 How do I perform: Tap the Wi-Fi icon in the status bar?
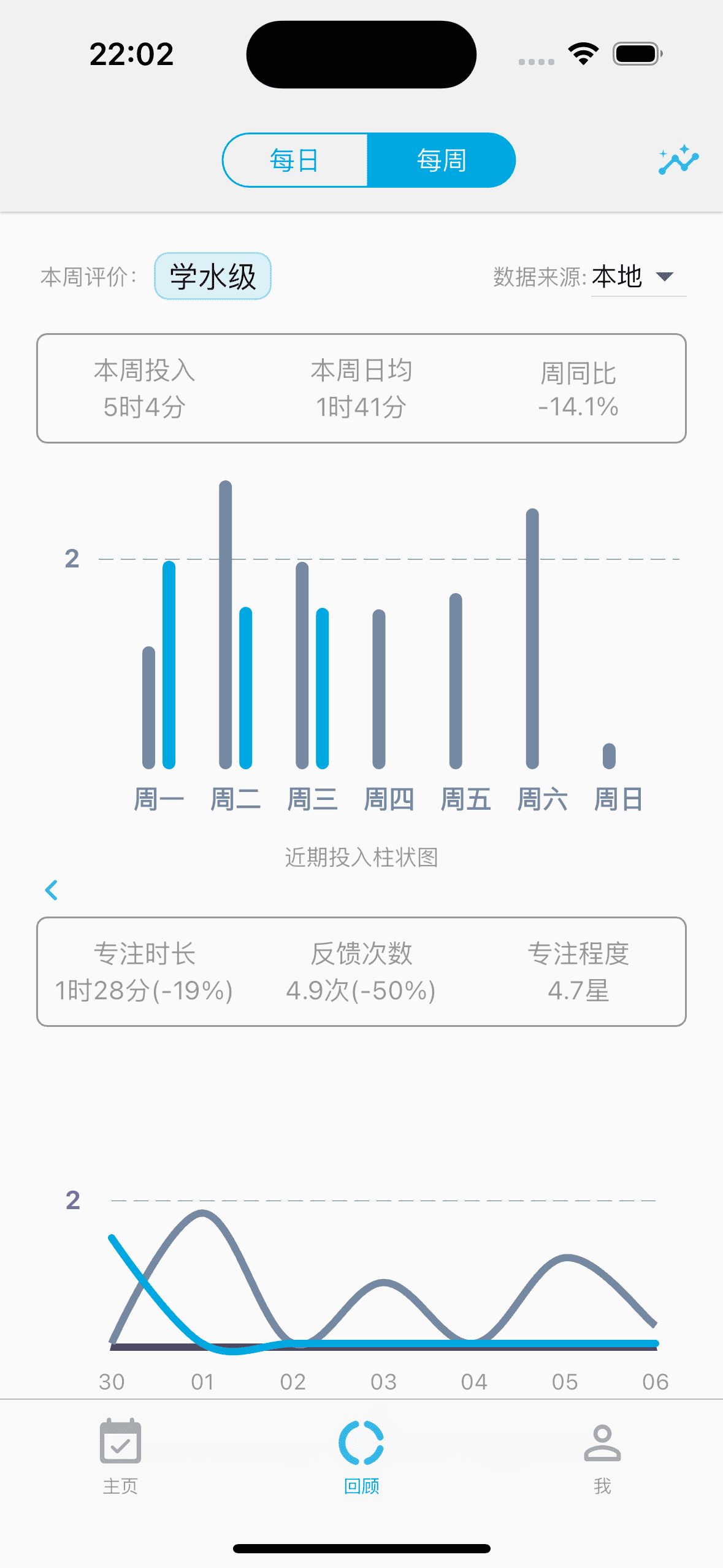582,54
